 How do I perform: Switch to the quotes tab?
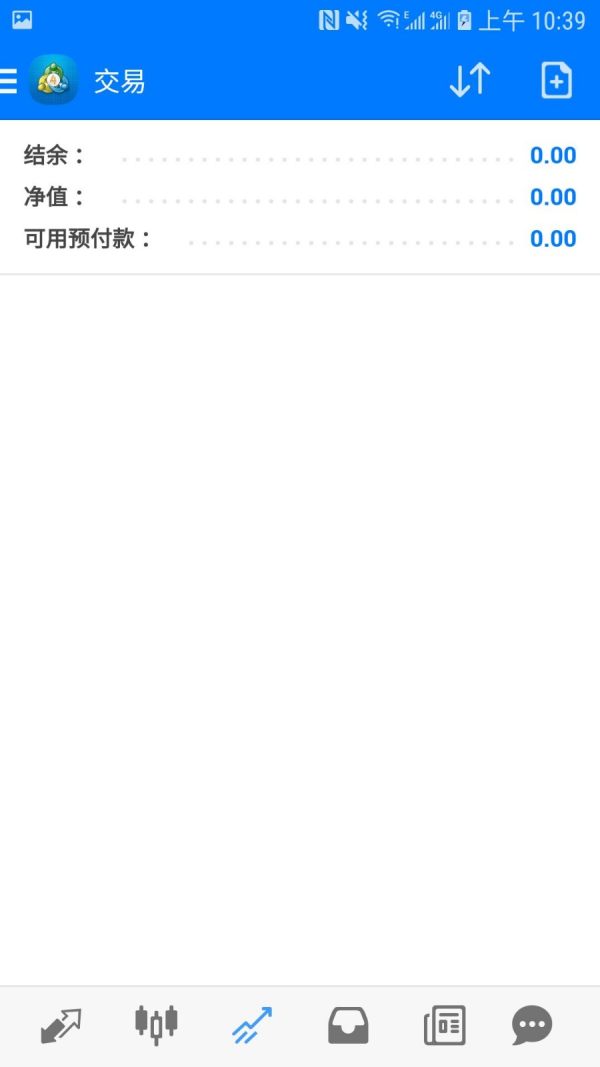(60, 1025)
